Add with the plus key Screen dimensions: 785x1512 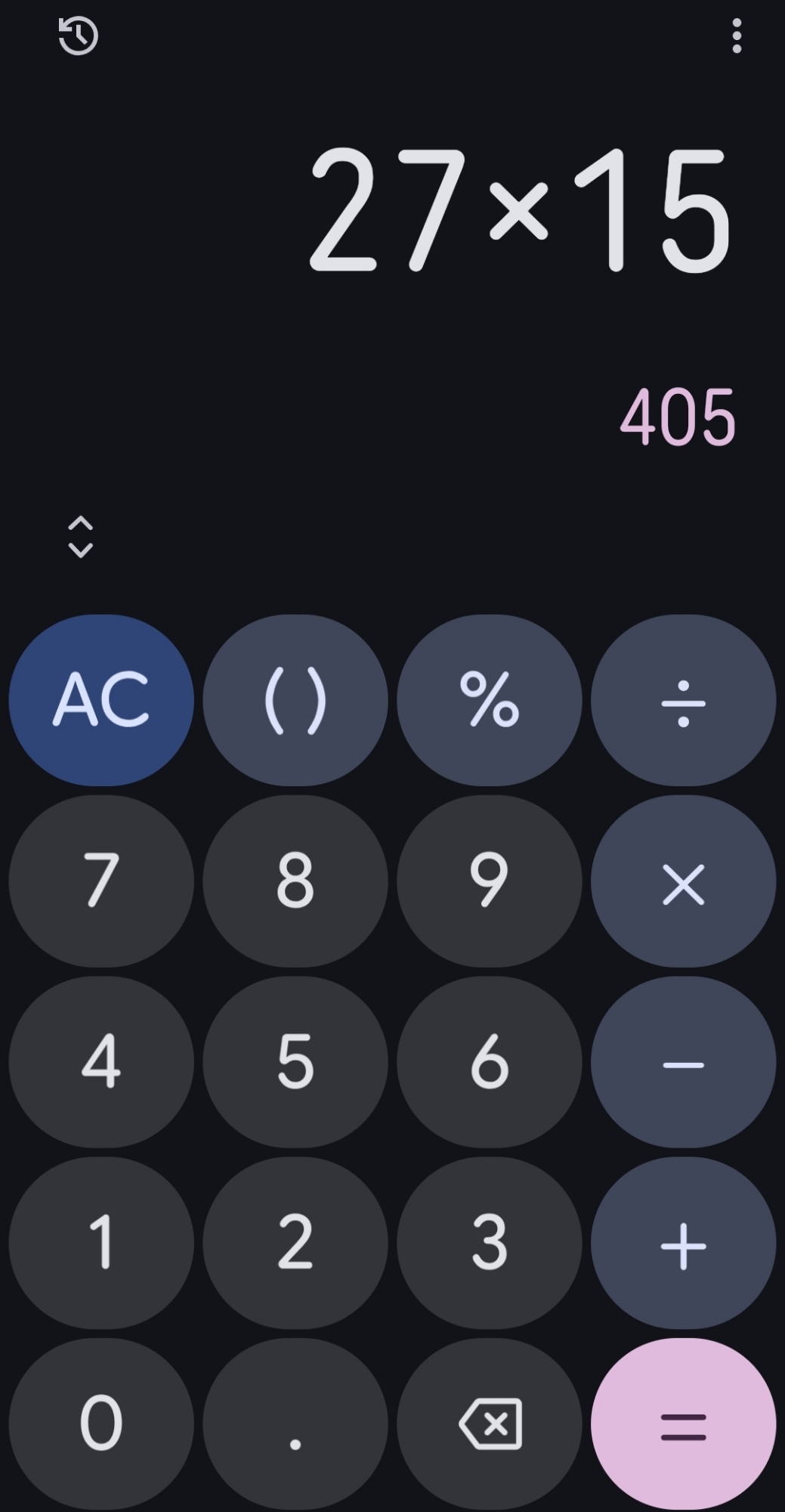(683, 1244)
